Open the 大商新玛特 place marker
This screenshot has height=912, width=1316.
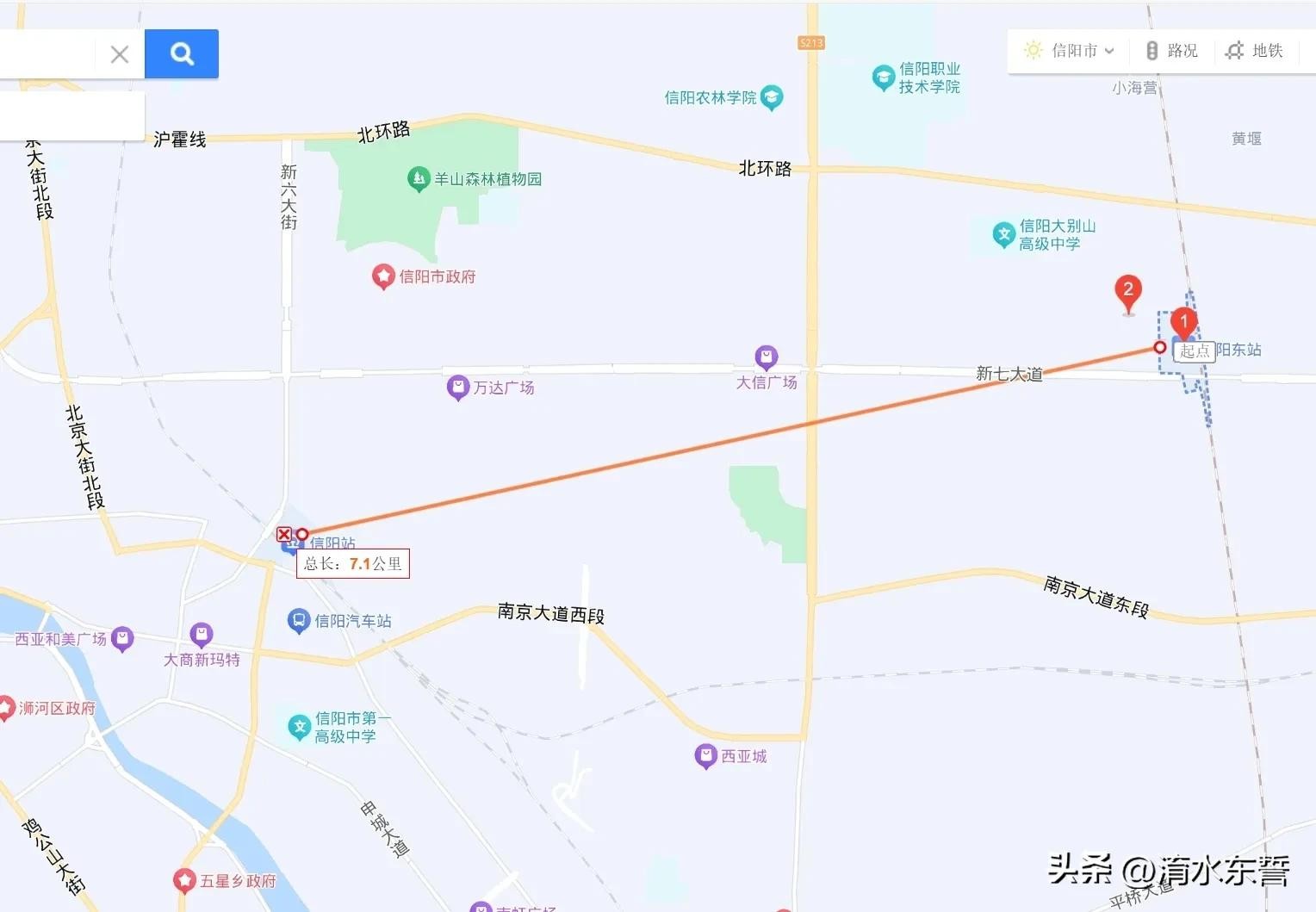(201, 636)
